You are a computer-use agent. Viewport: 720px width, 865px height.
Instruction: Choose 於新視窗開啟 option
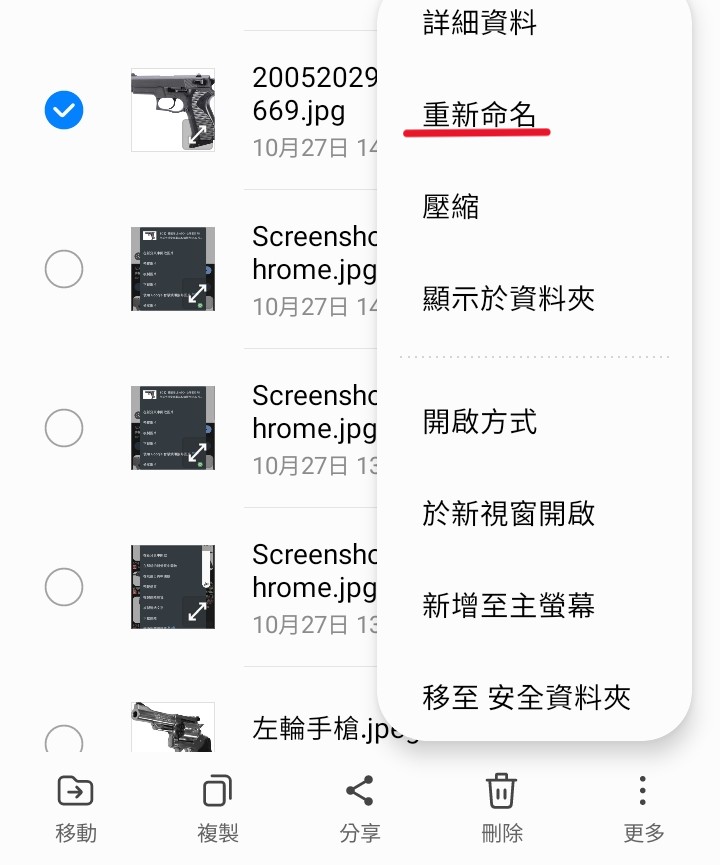(x=509, y=513)
